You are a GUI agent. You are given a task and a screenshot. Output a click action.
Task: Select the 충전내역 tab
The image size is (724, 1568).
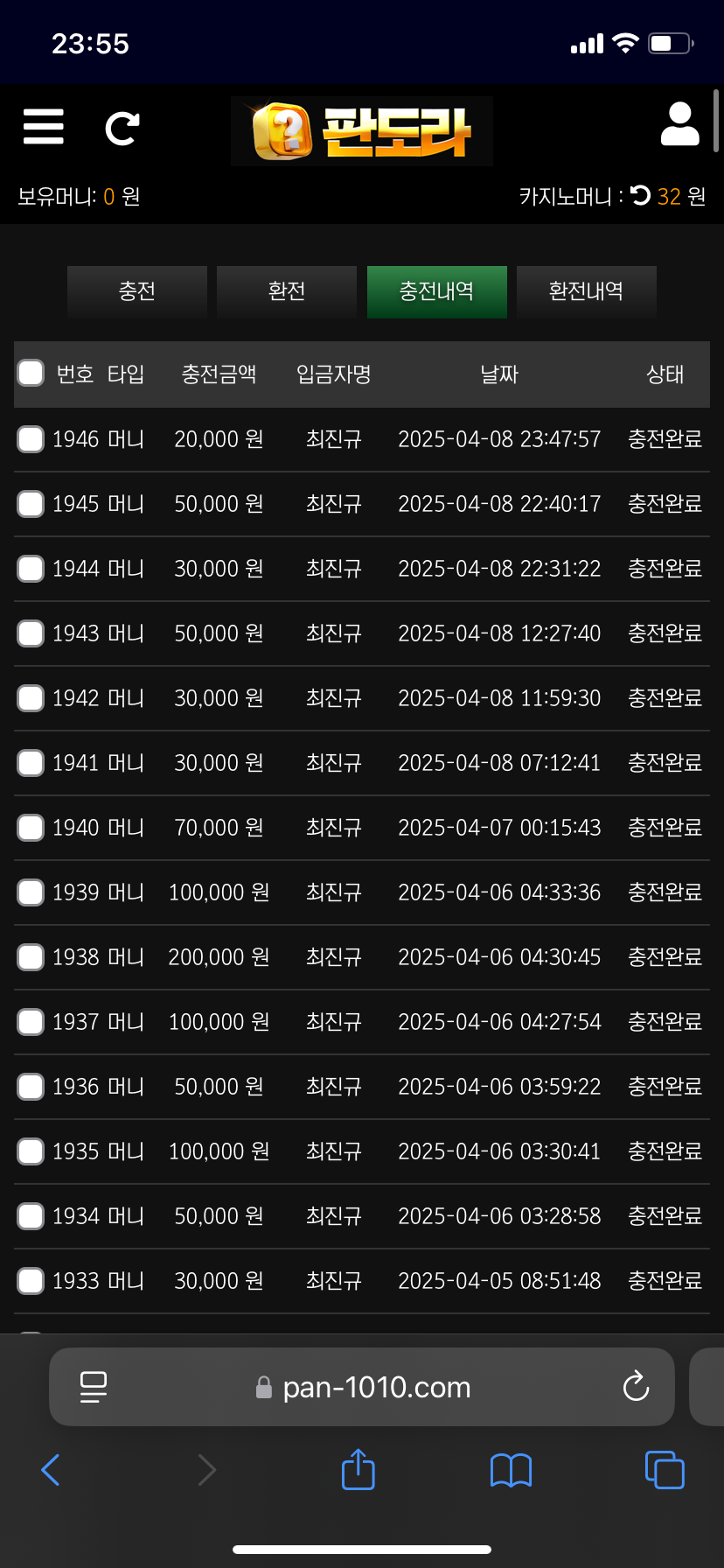437,291
